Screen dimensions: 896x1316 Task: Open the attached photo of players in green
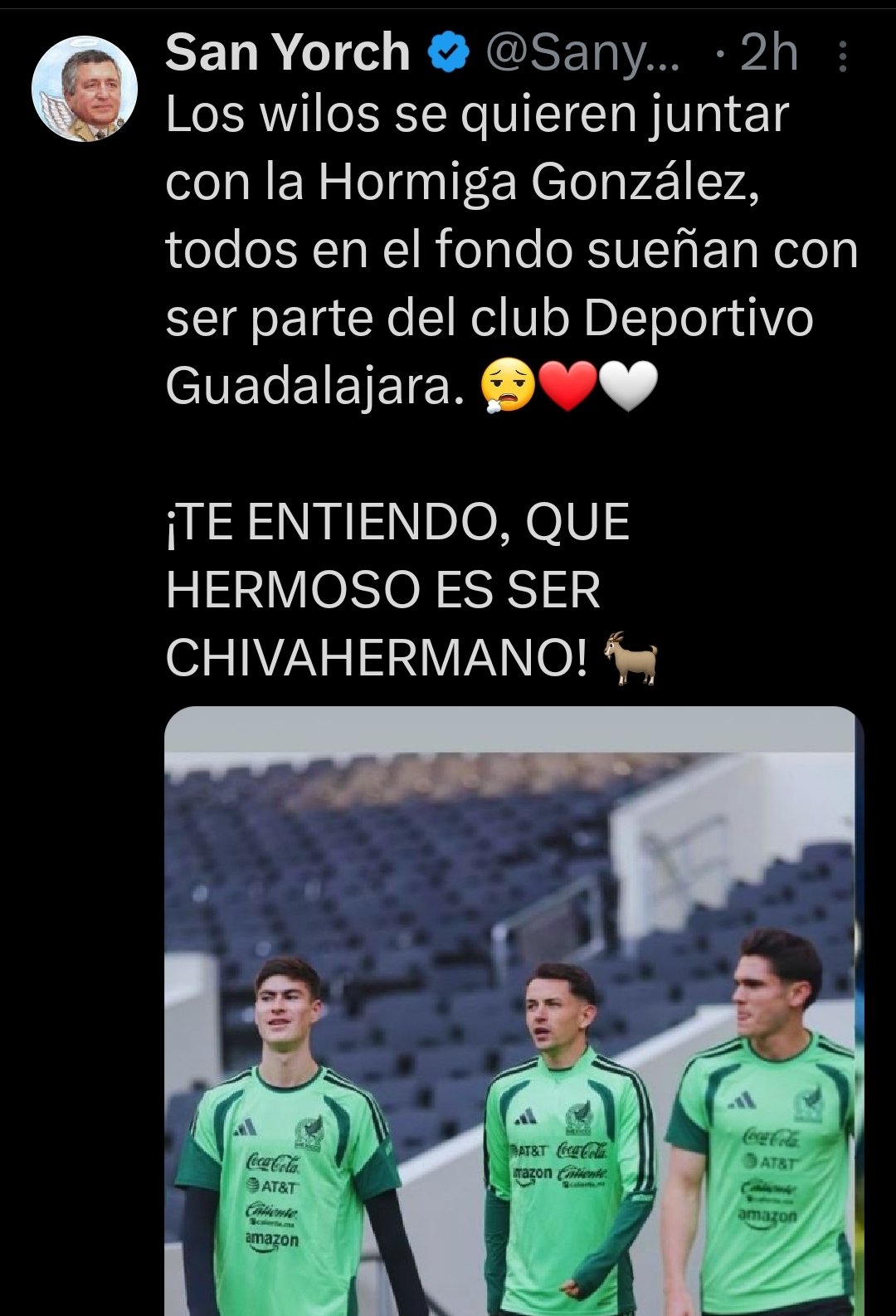514,1012
